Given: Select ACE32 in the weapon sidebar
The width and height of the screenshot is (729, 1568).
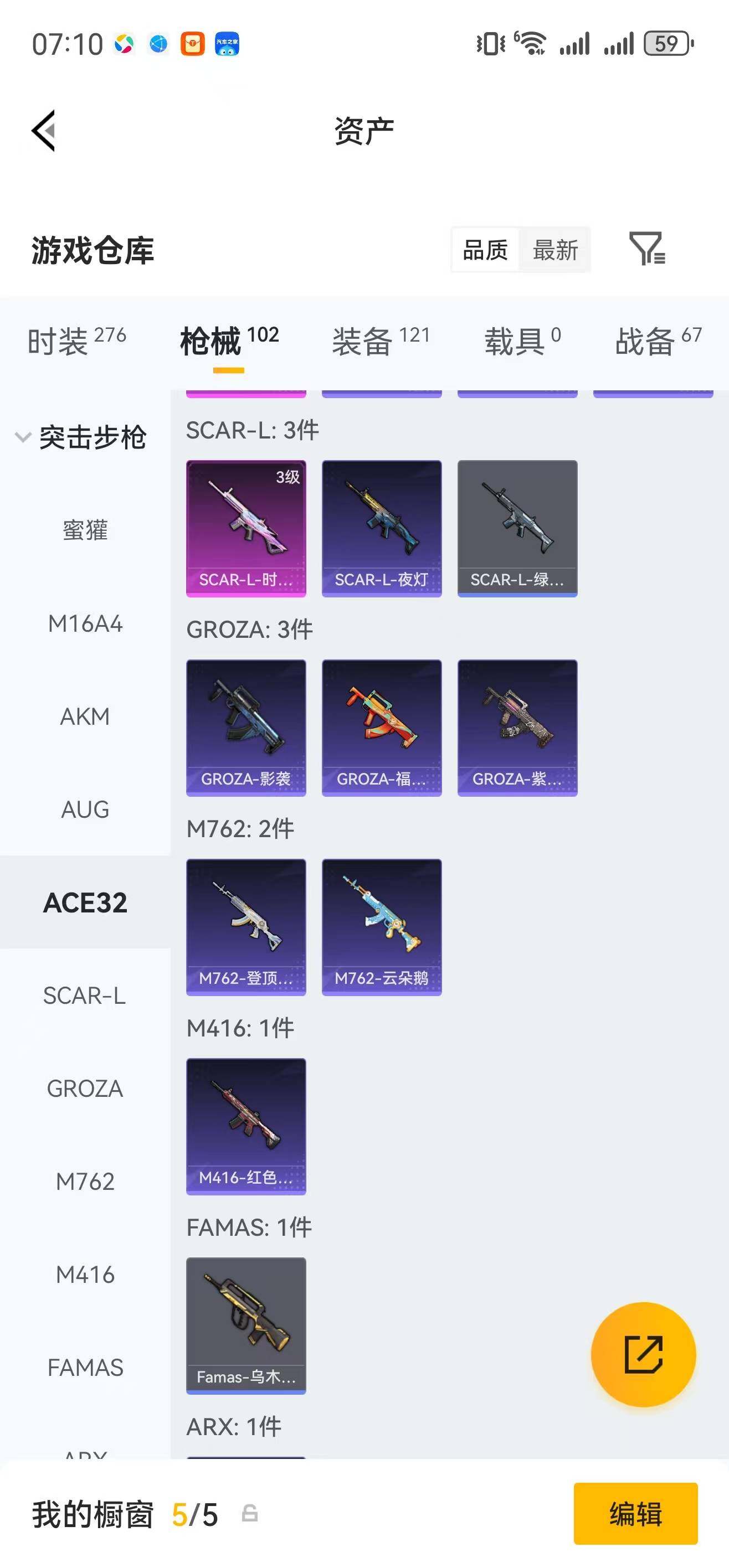Looking at the screenshot, I should [85, 902].
